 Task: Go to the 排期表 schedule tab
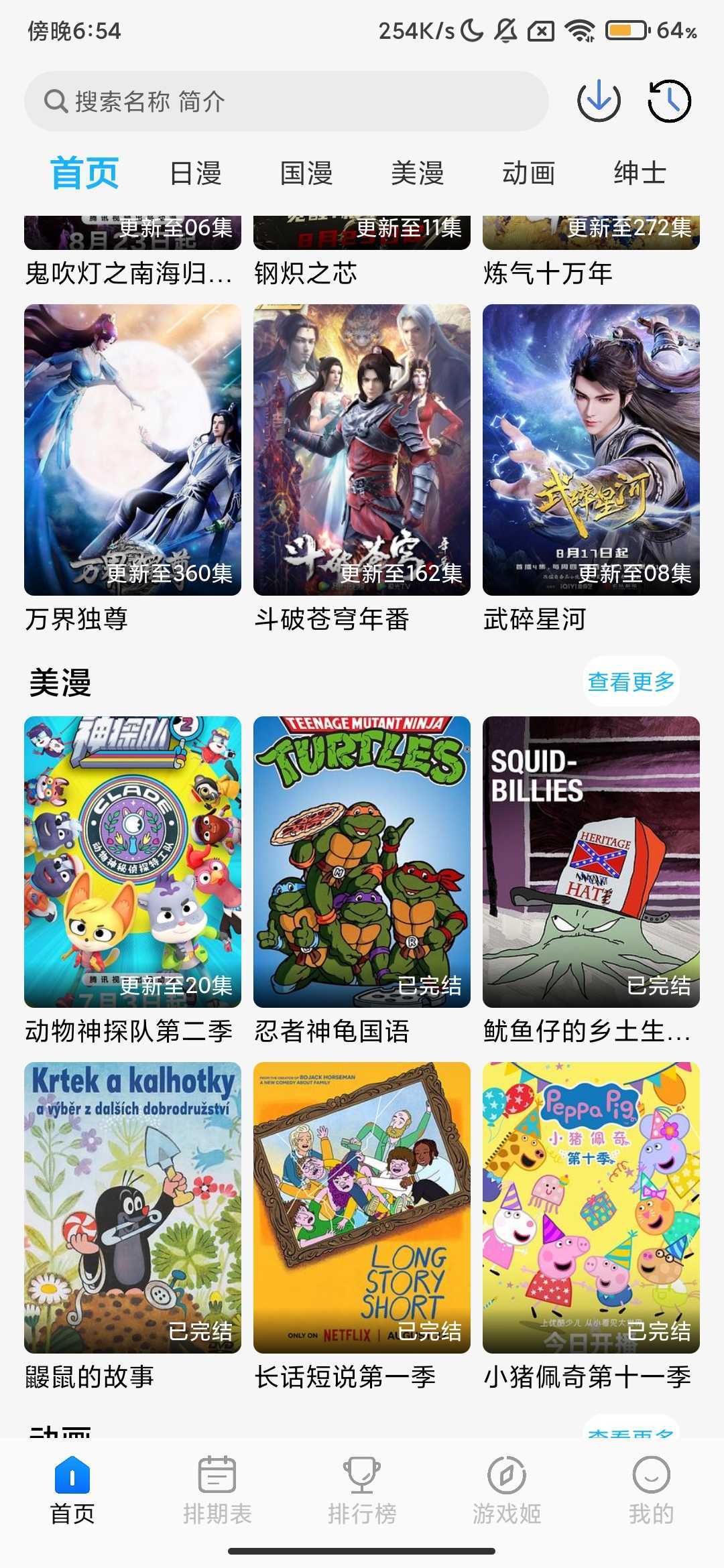(x=217, y=1488)
